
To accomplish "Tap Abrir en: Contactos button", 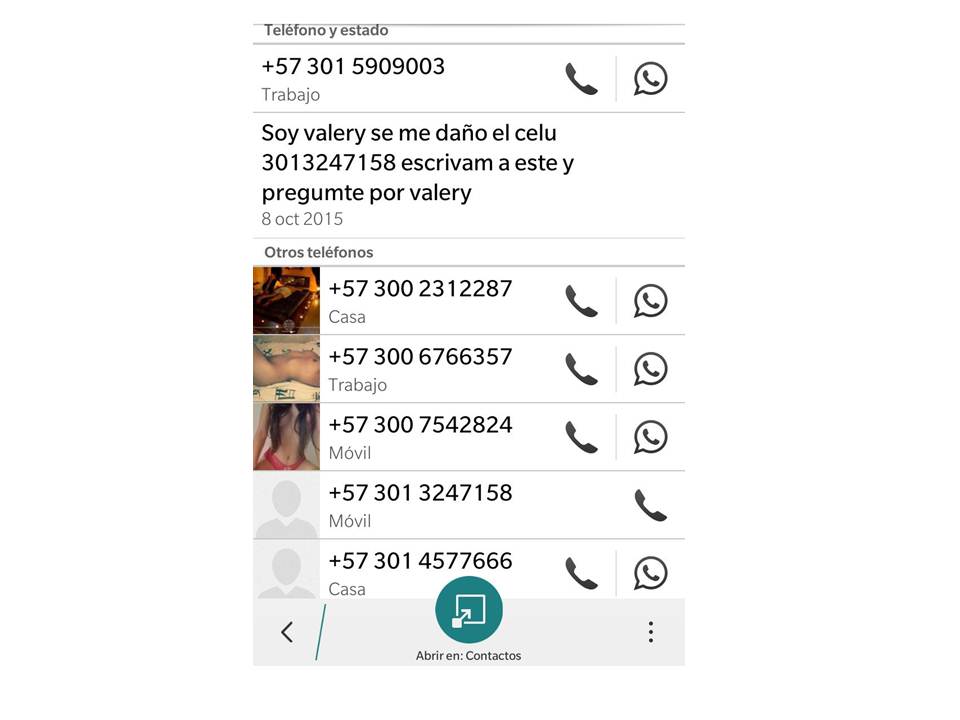I will click(468, 610).
